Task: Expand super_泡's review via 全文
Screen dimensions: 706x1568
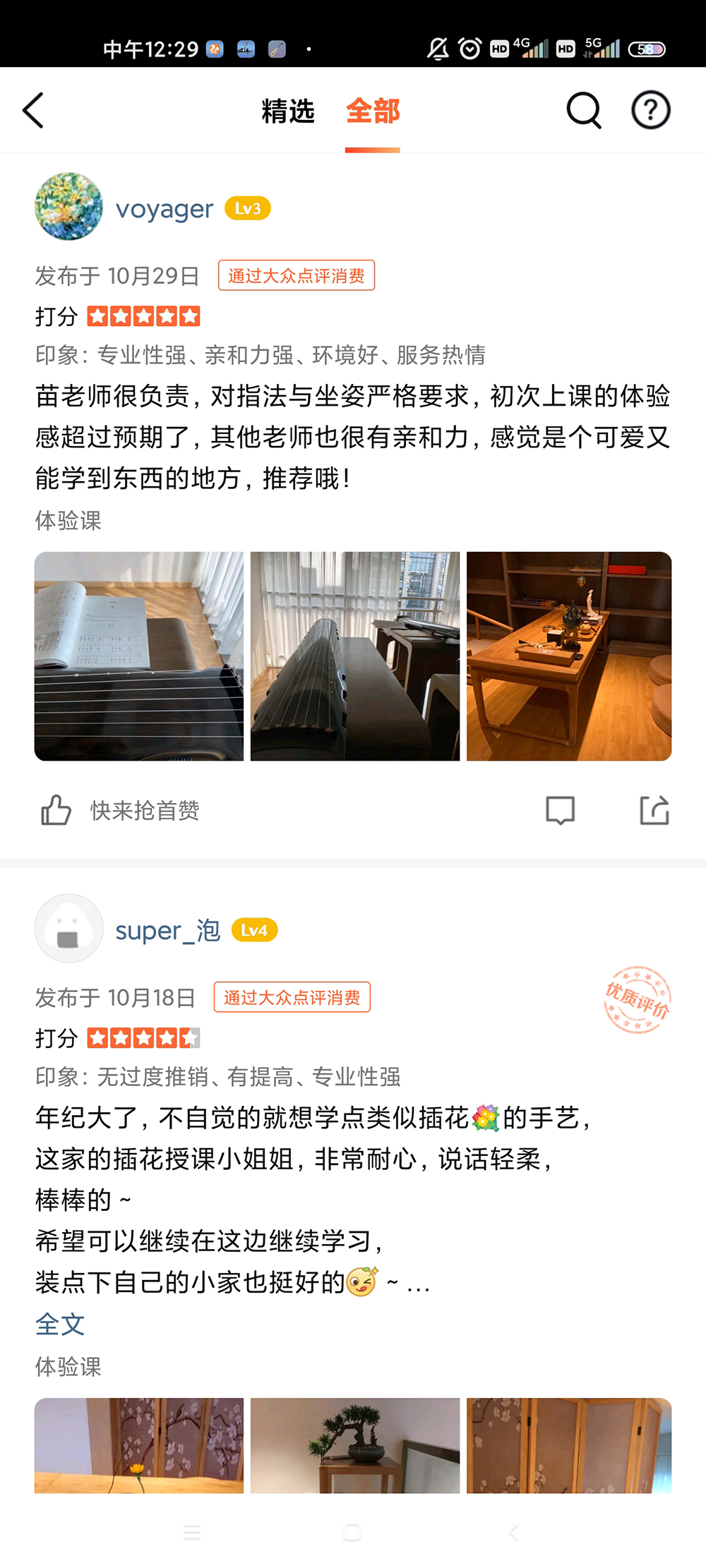Action: [x=59, y=1325]
